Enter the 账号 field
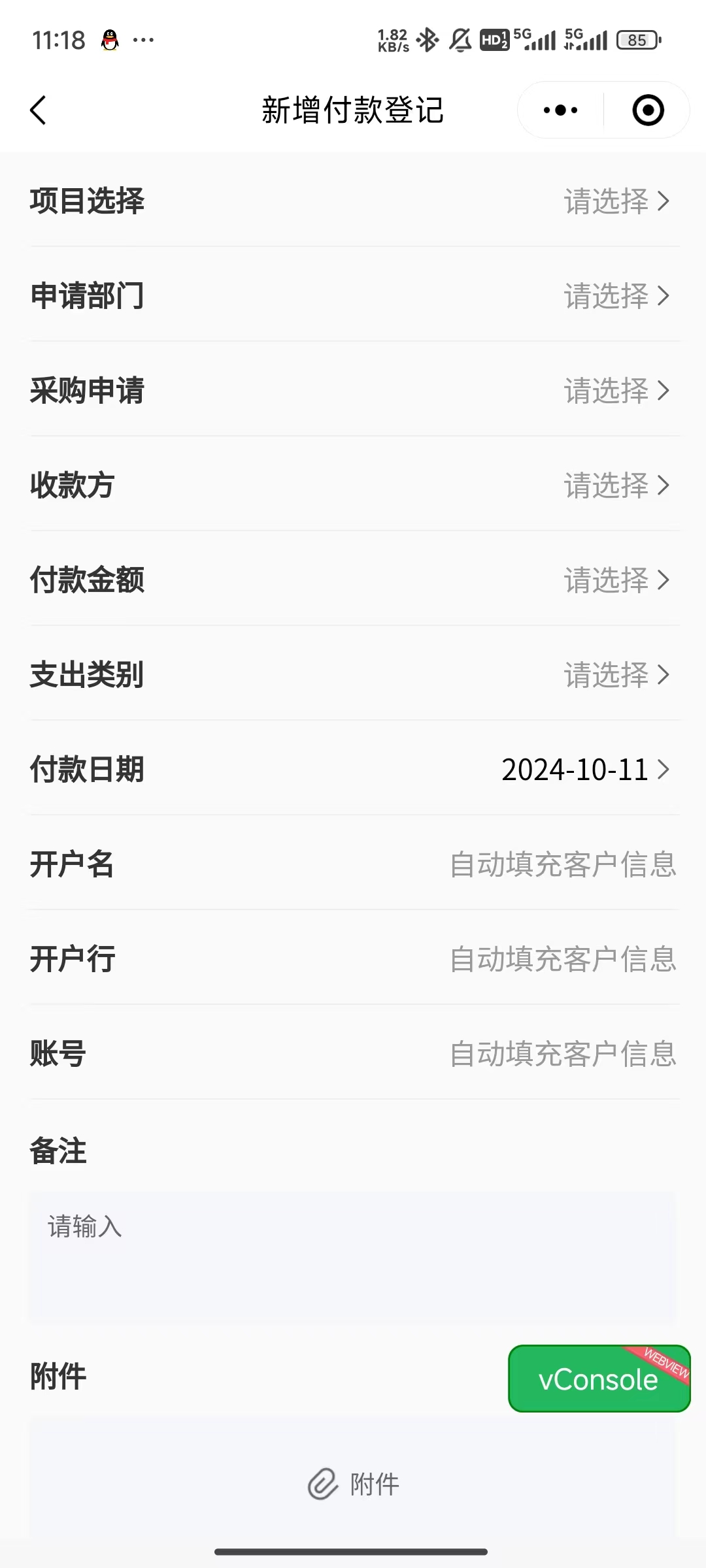 pos(562,1054)
